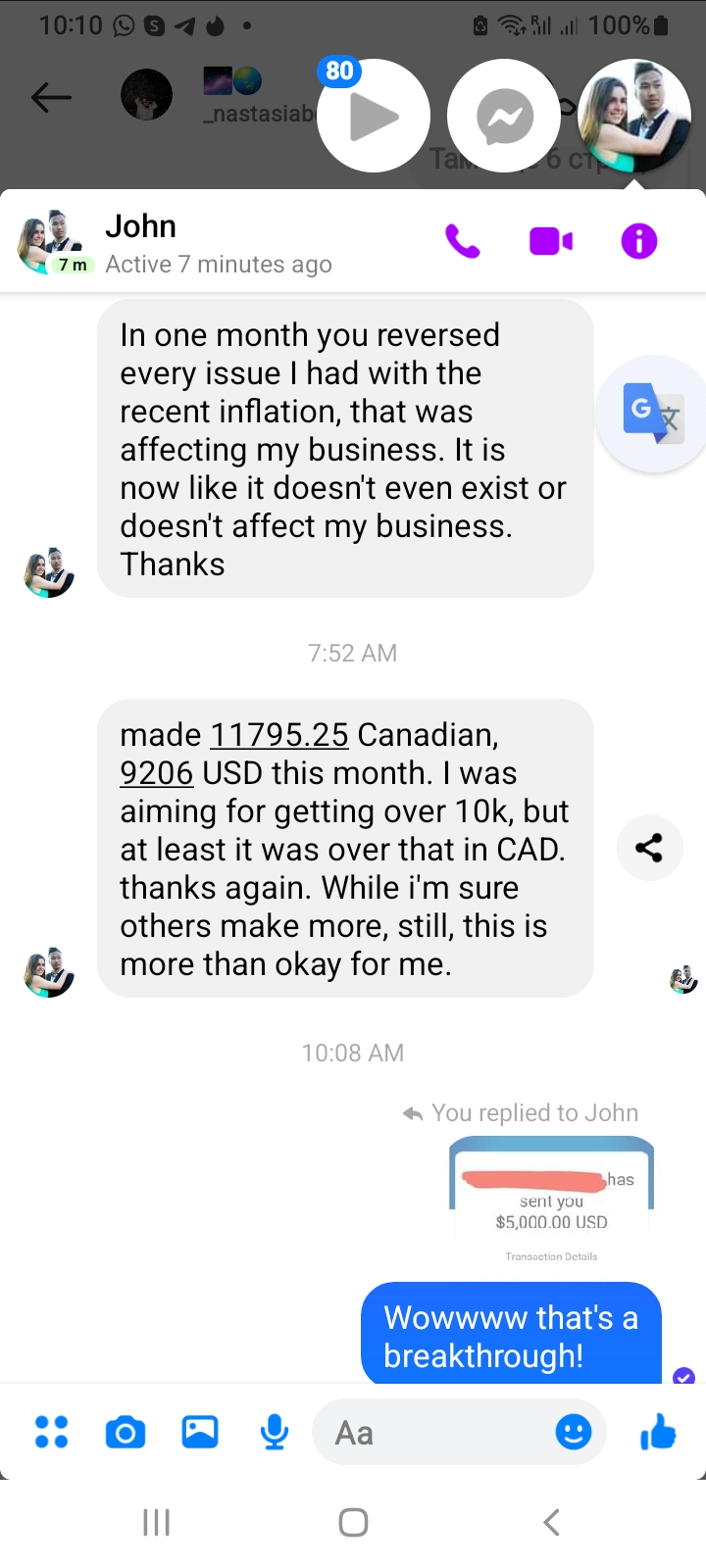Go back with the top left arrow
Viewport: 706px width, 1568px height.
click(x=51, y=97)
